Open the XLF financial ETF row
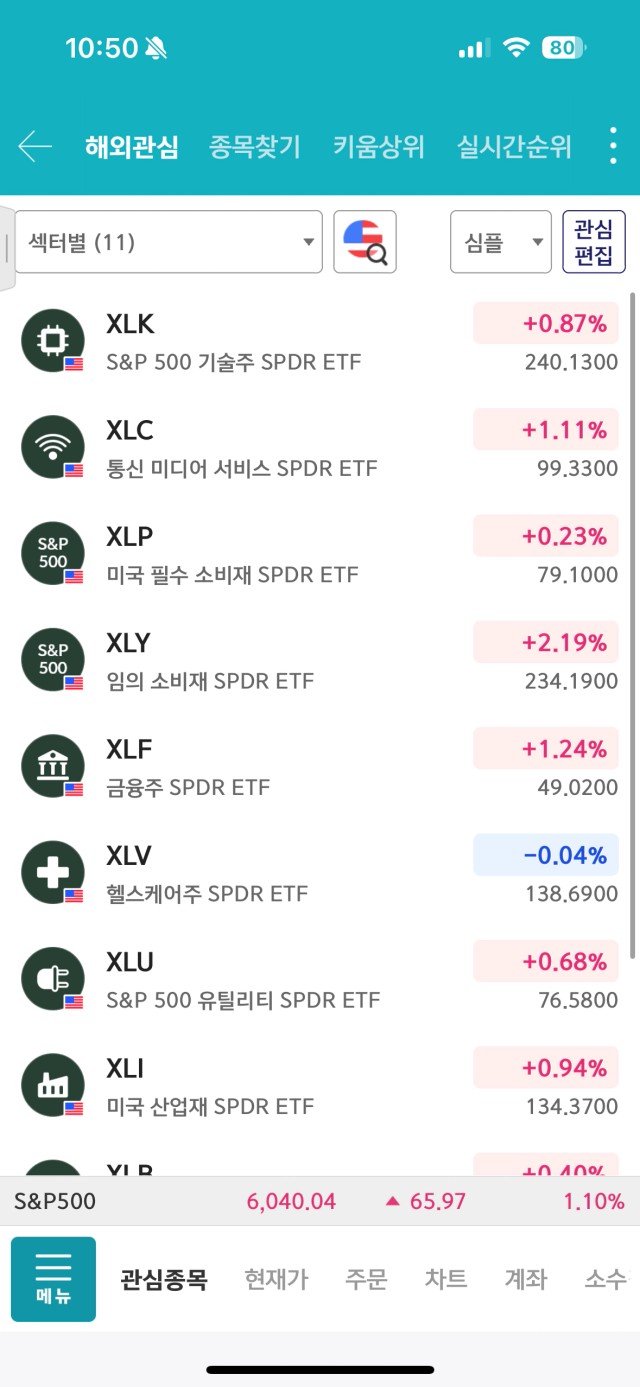 pos(320,767)
